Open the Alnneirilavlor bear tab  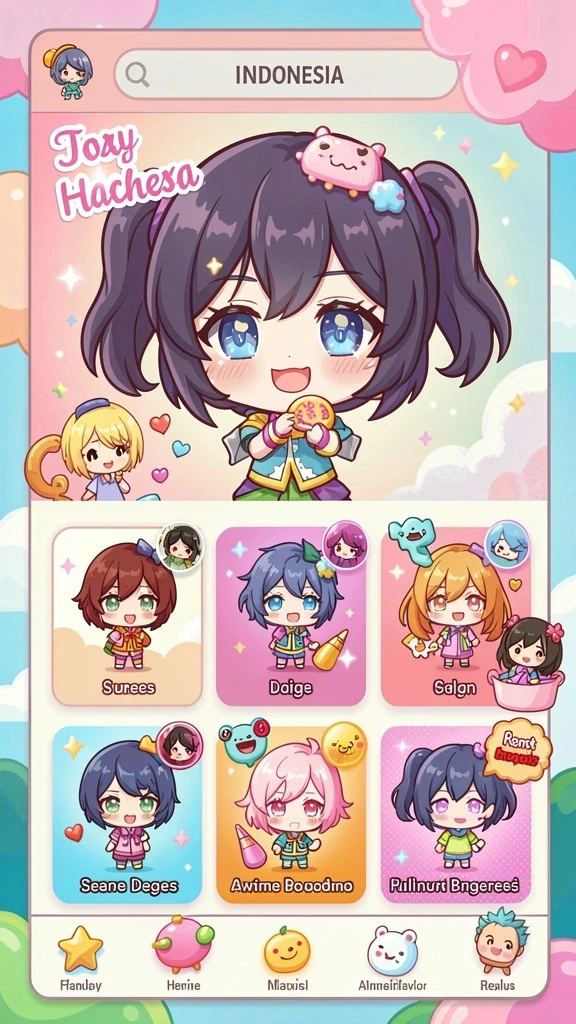[x=392, y=959]
